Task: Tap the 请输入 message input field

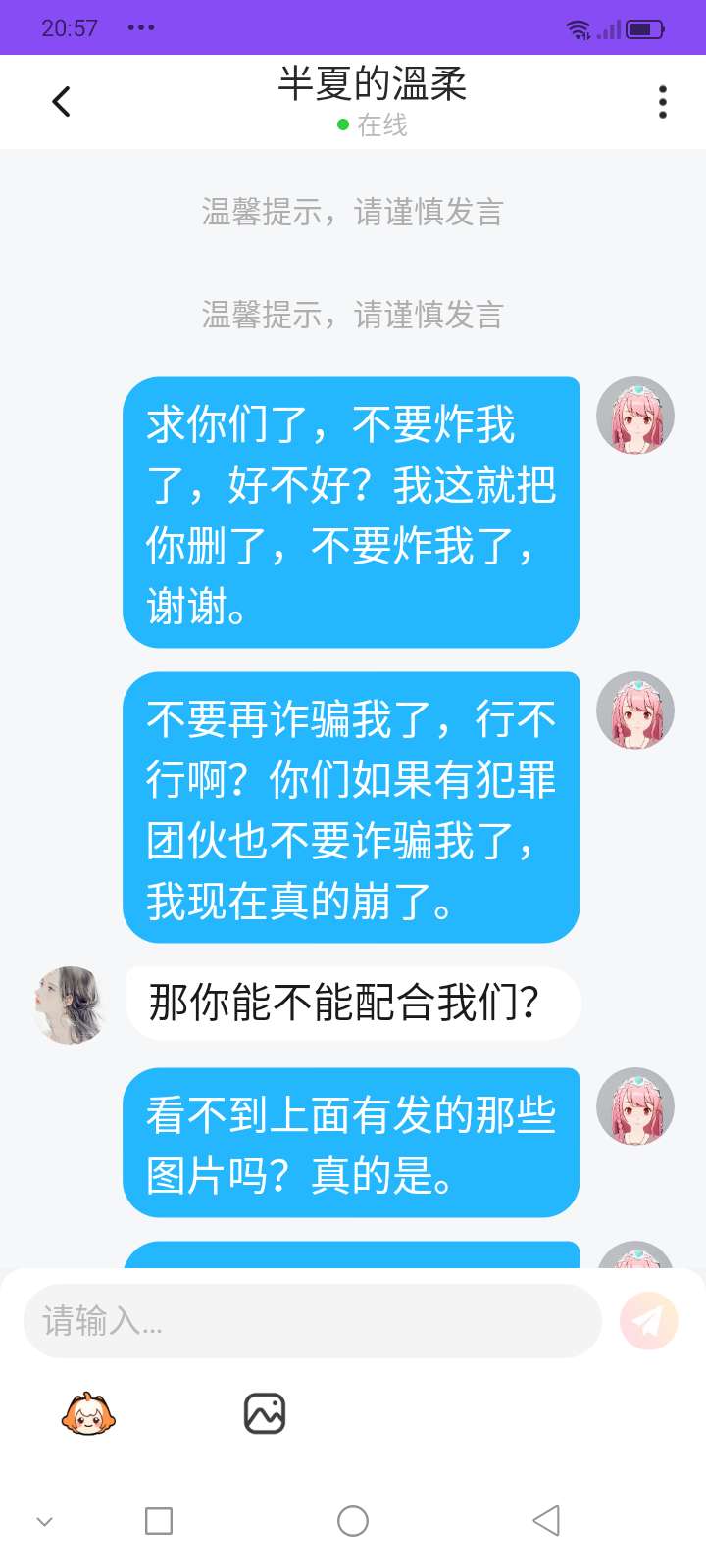Action: (x=312, y=1321)
